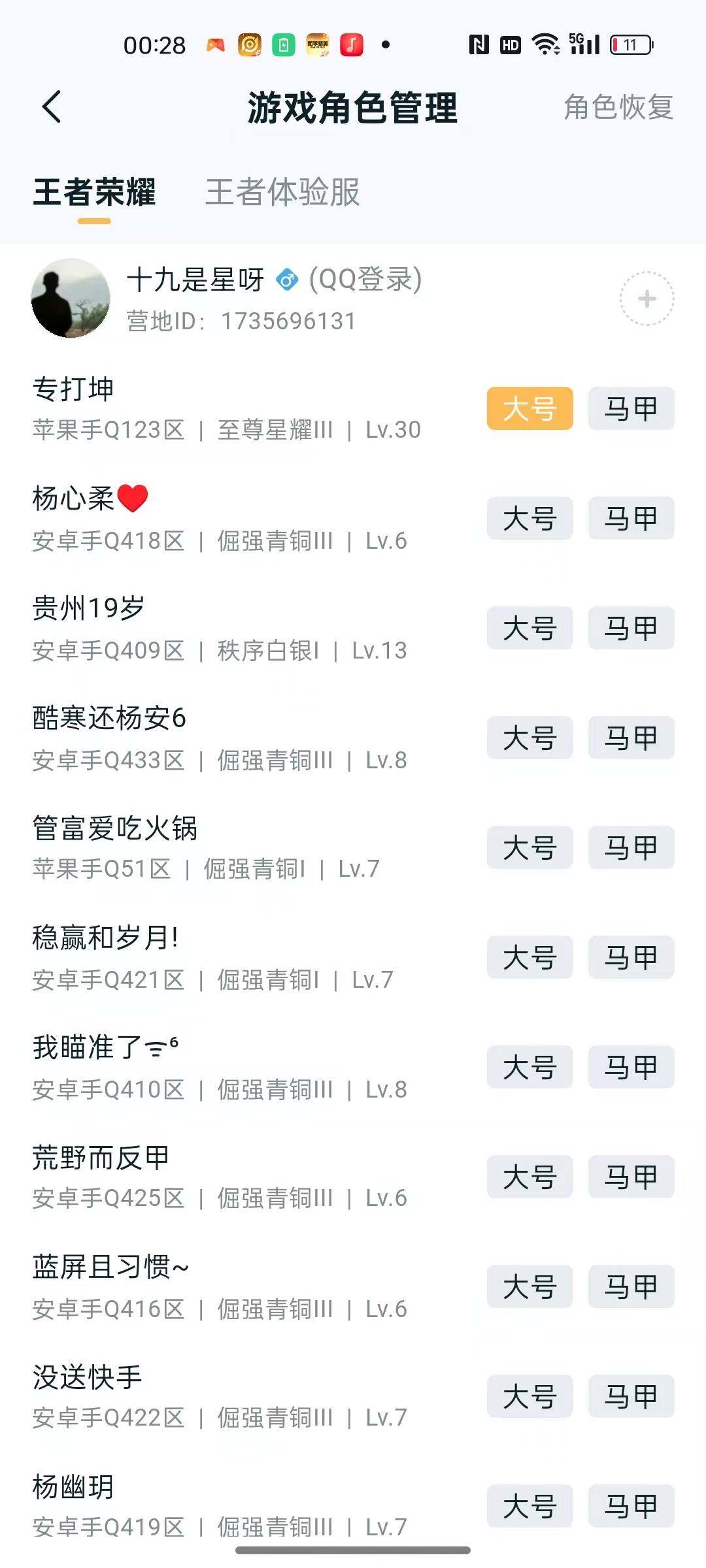The height and width of the screenshot is (1568, 706).
Task: Tap 马甲 for 稳赢和岁月!
Action: pyautogui.click(x=630, y=958)
